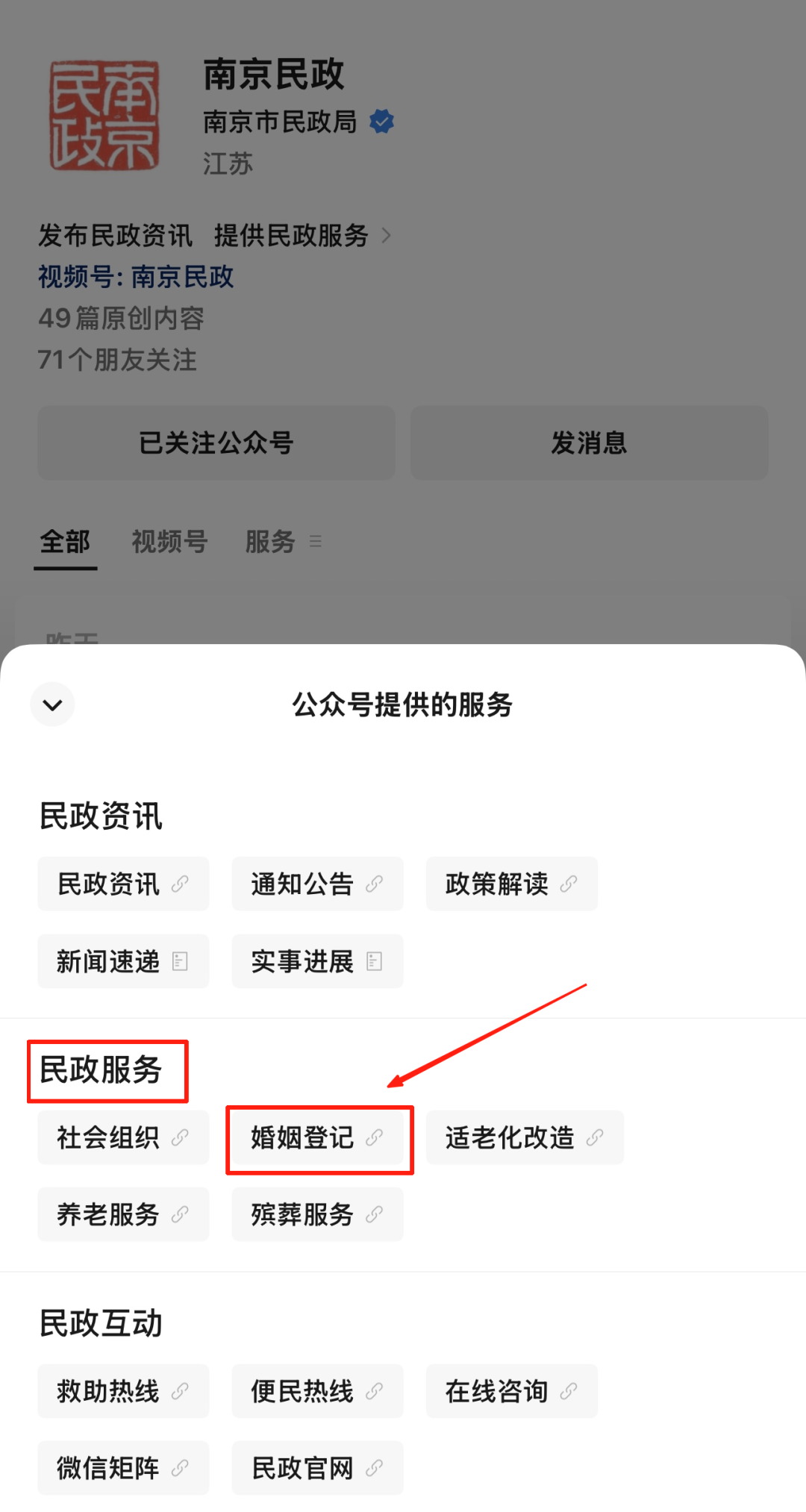Tap the 实事进展 chip
The image size is (806, 1512).
coord(317,961)
